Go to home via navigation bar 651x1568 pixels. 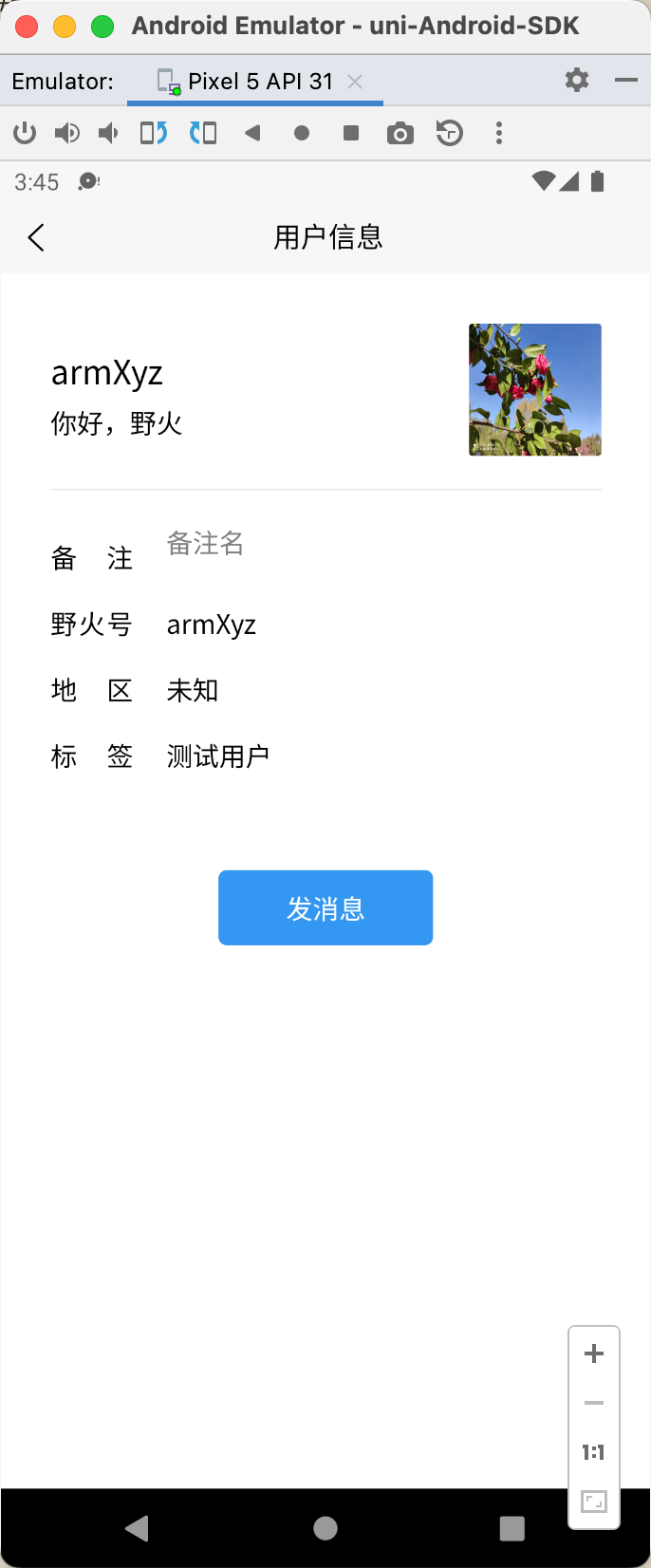pos(325,1527)
